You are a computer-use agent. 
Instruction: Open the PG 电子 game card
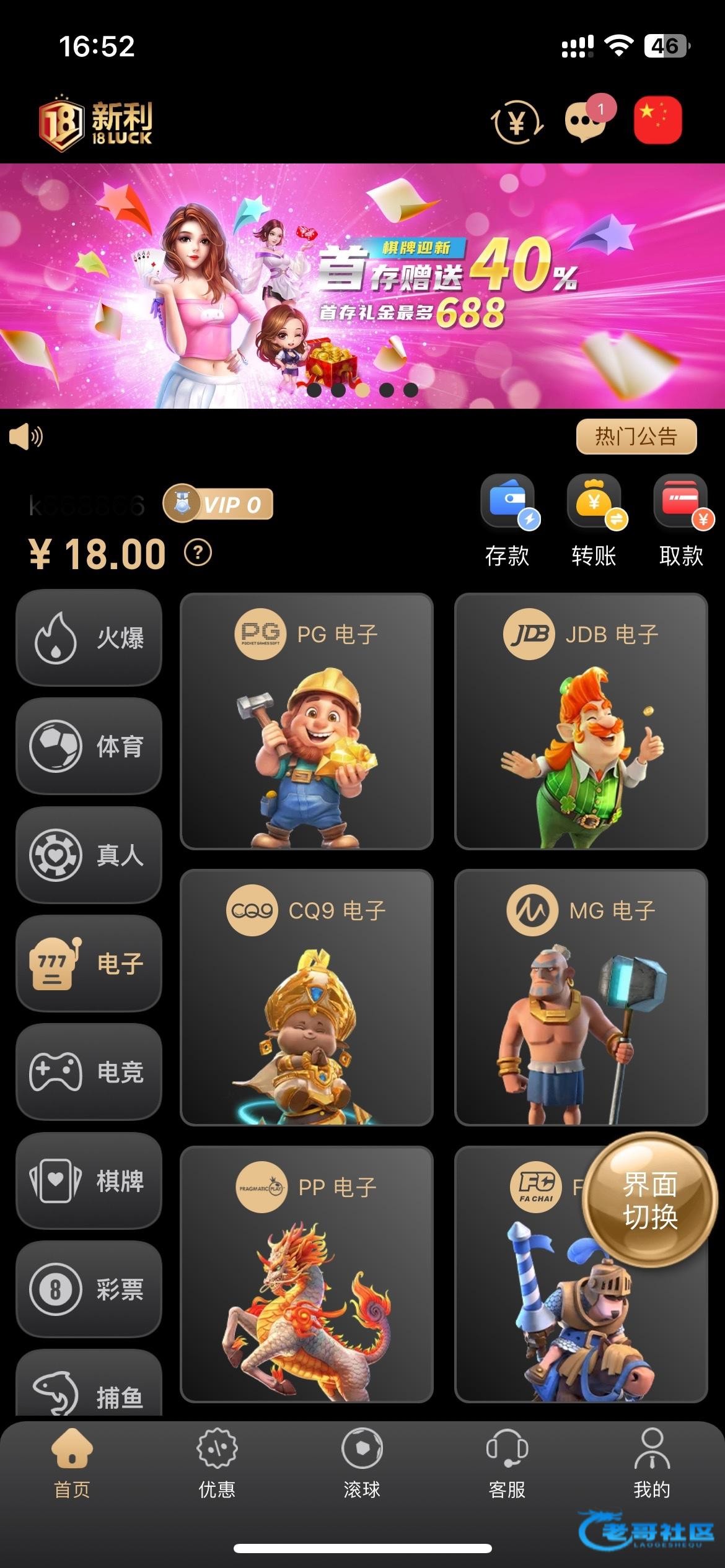pyautogui.click(x=307, y=721)
